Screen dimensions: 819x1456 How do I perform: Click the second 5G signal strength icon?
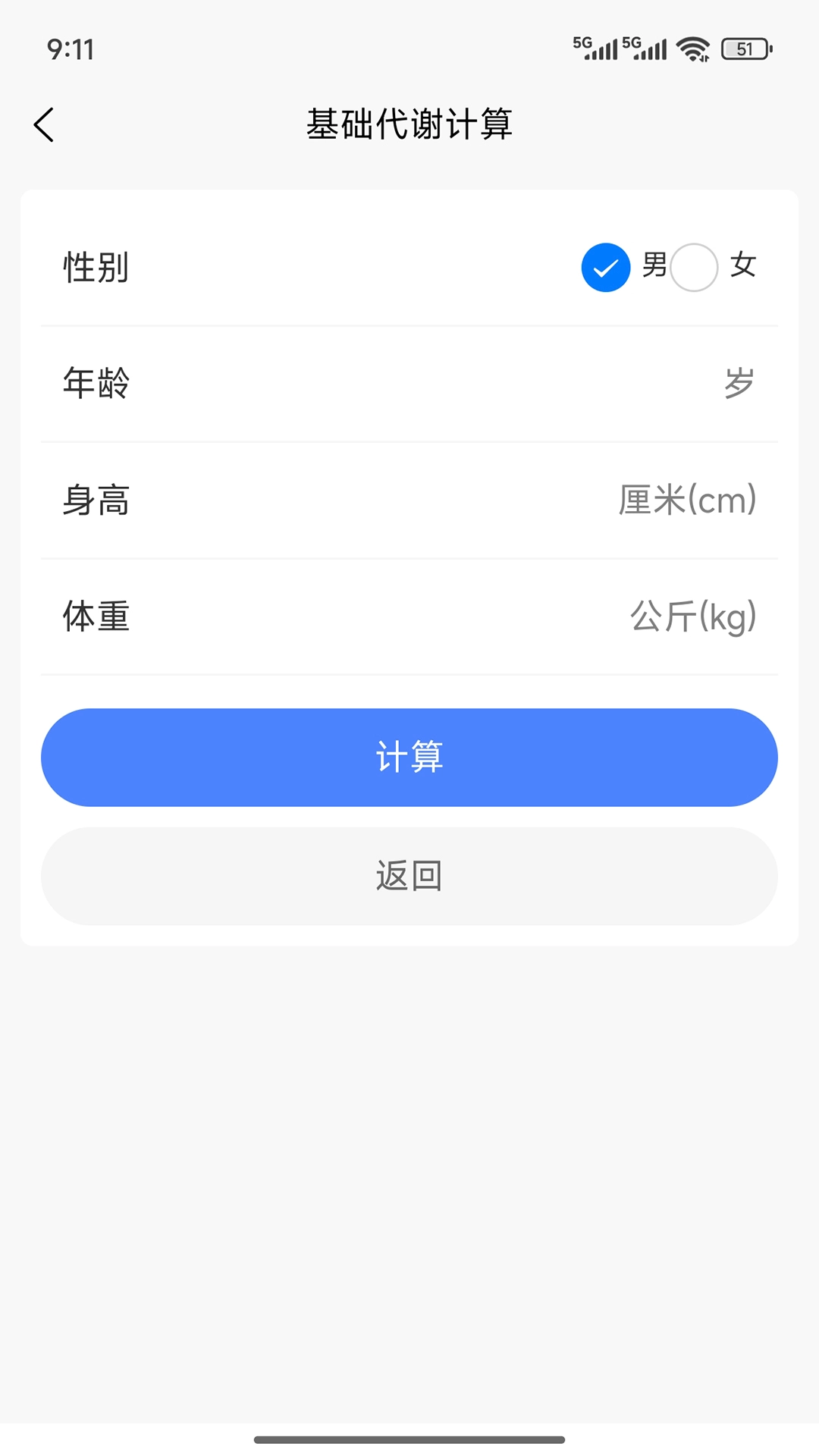644,48
